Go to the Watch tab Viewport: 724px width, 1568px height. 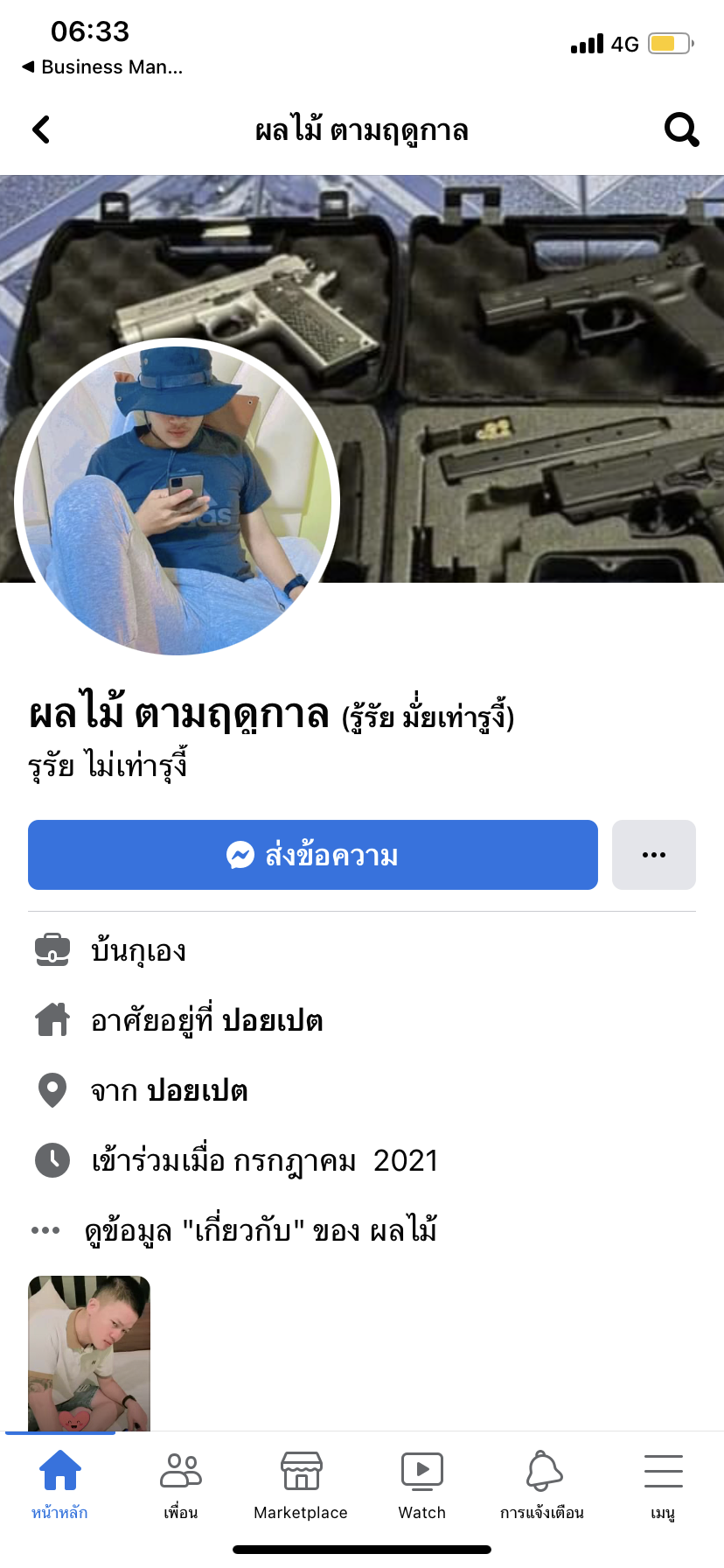click(x=421, y=1483)
